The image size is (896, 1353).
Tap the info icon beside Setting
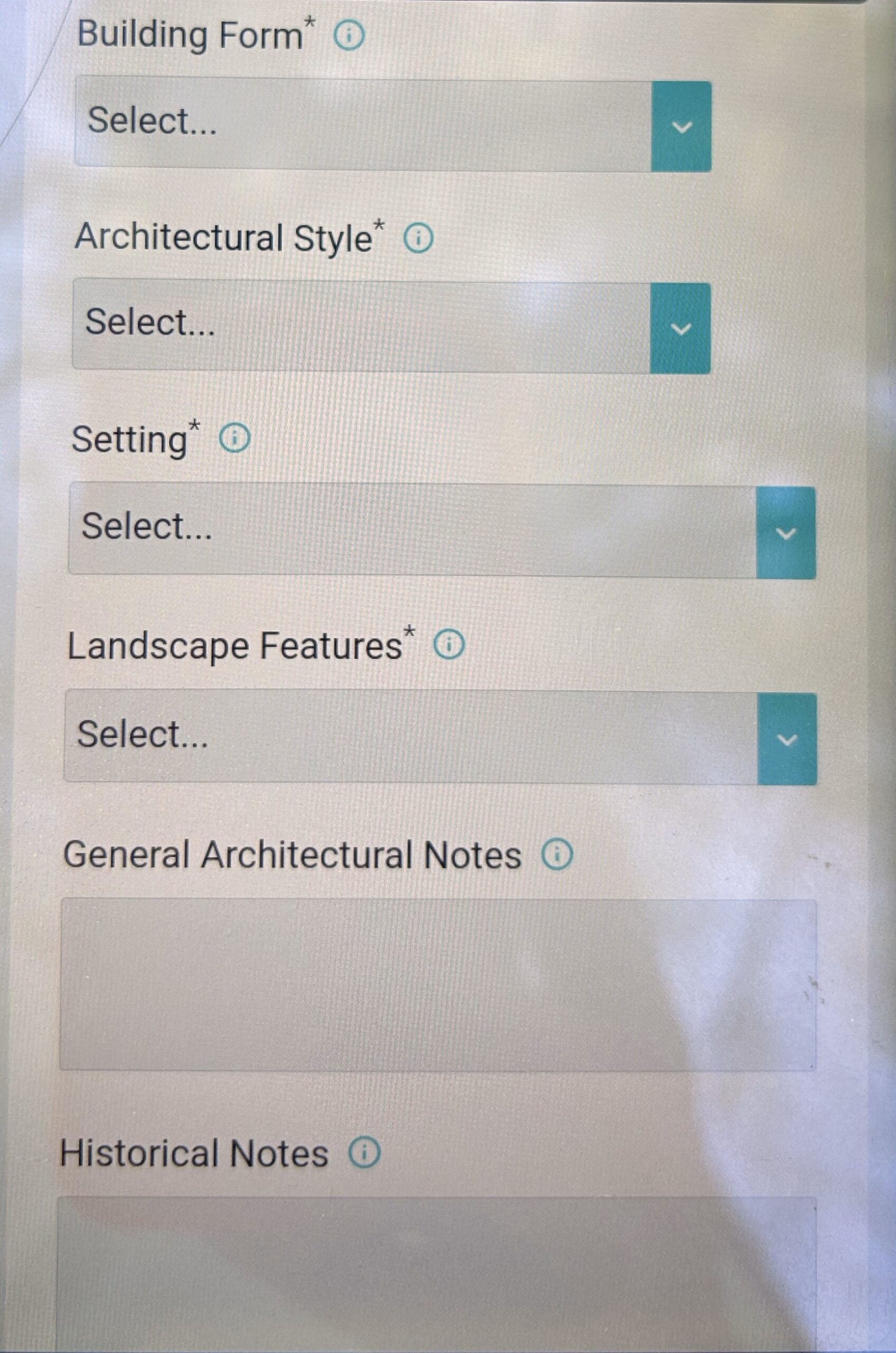click(x=235, y=439)
